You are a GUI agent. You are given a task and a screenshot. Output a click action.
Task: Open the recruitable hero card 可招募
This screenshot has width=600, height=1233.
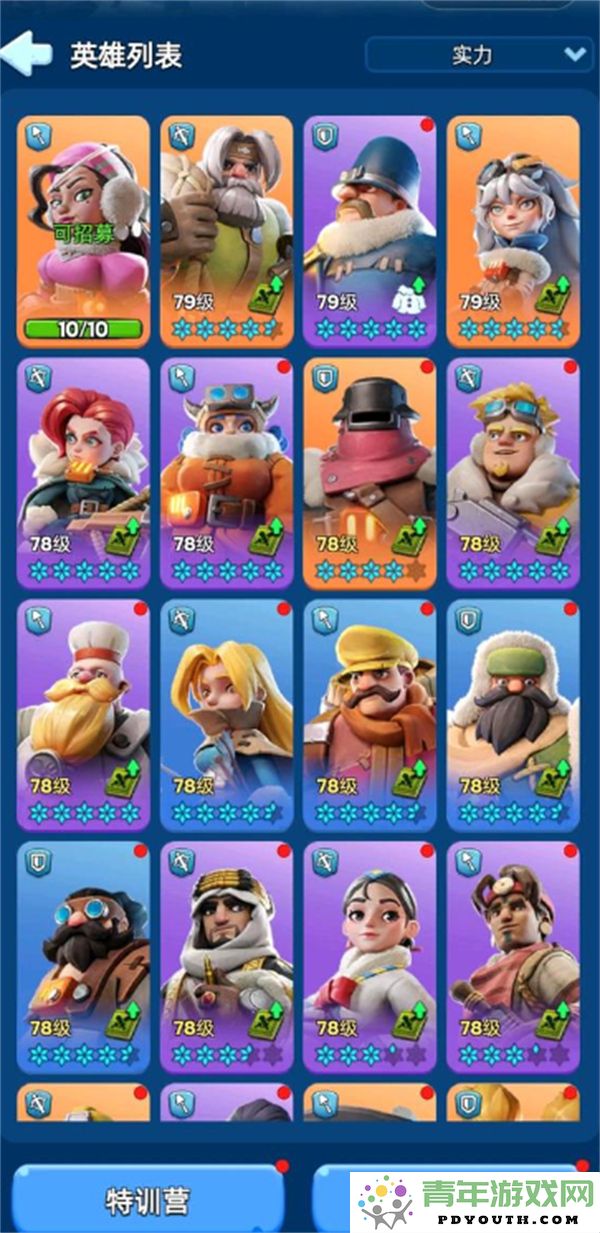(83, 231)
